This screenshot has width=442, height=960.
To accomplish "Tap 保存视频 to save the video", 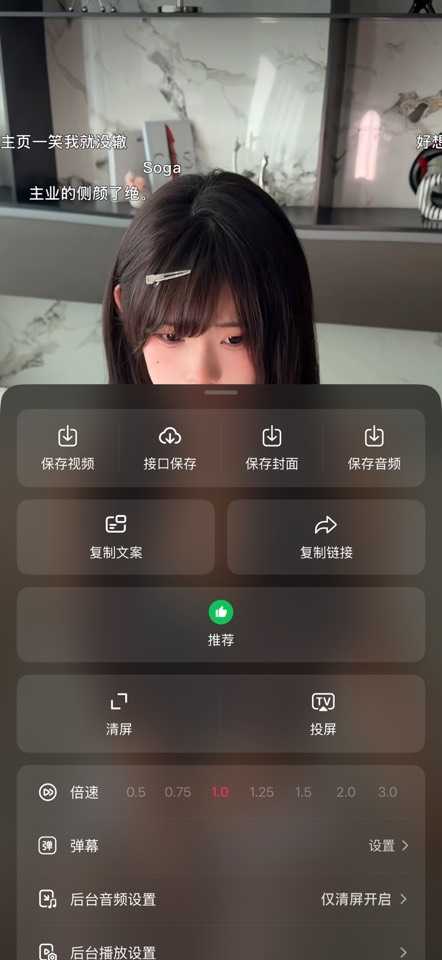I will [68, 449].
